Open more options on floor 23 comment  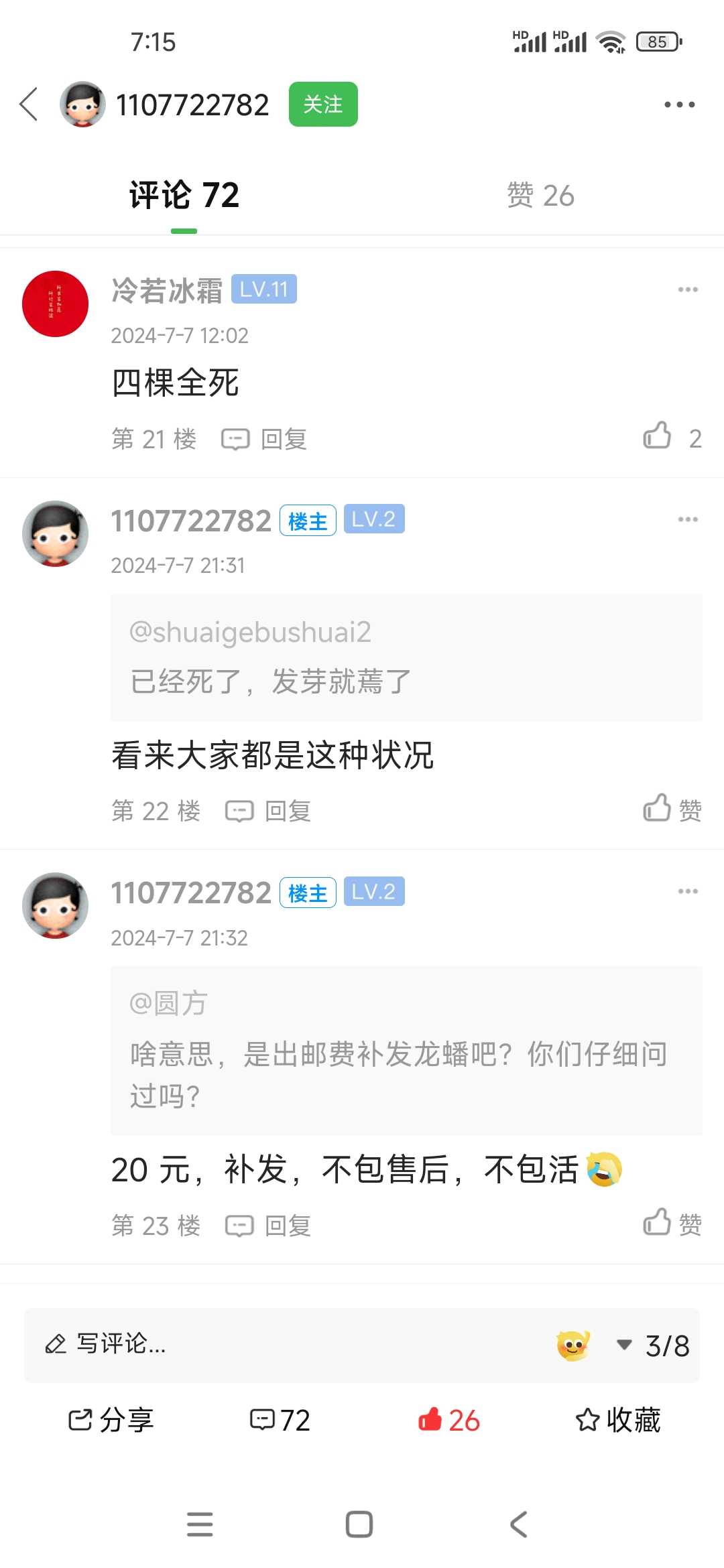click(688, 891)
